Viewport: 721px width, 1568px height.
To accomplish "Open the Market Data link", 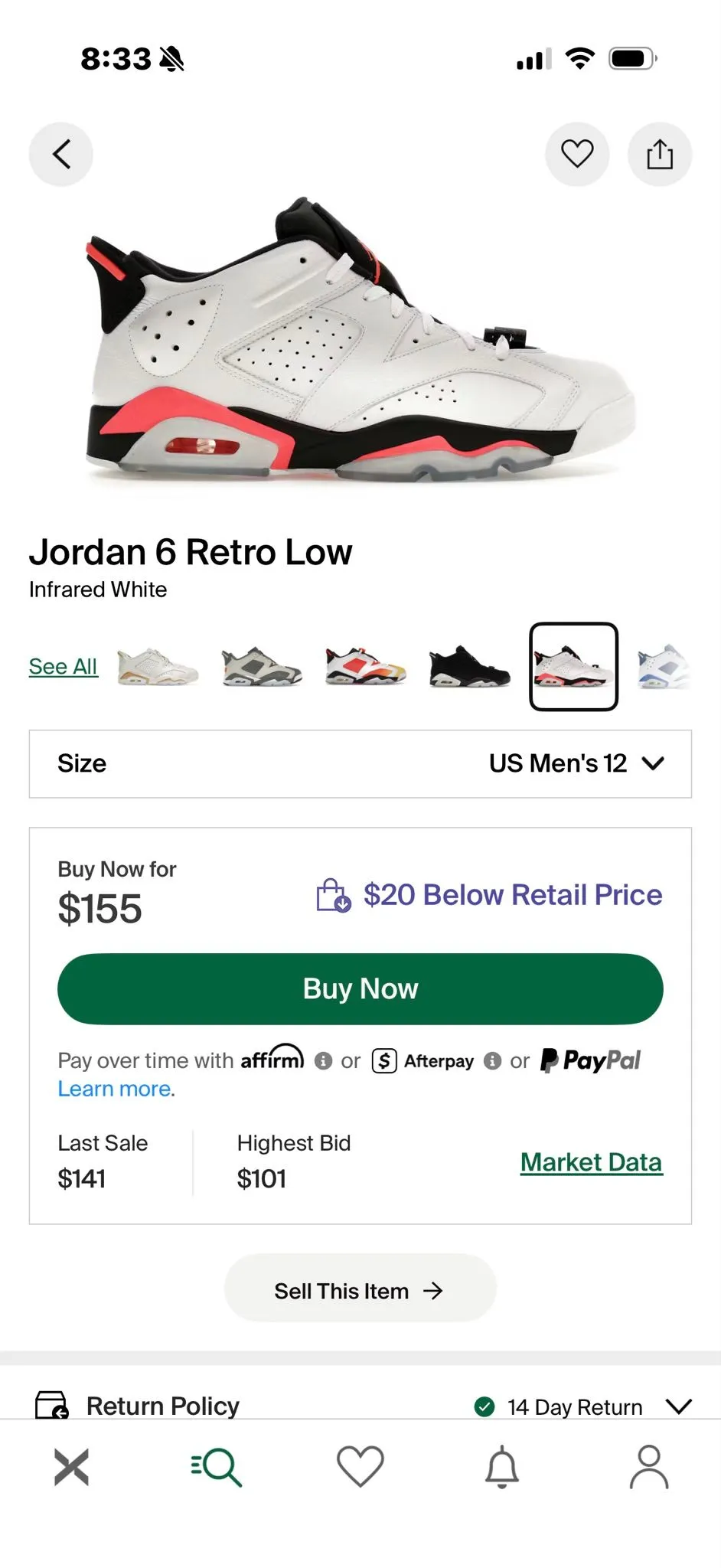I will [592, 1162].
